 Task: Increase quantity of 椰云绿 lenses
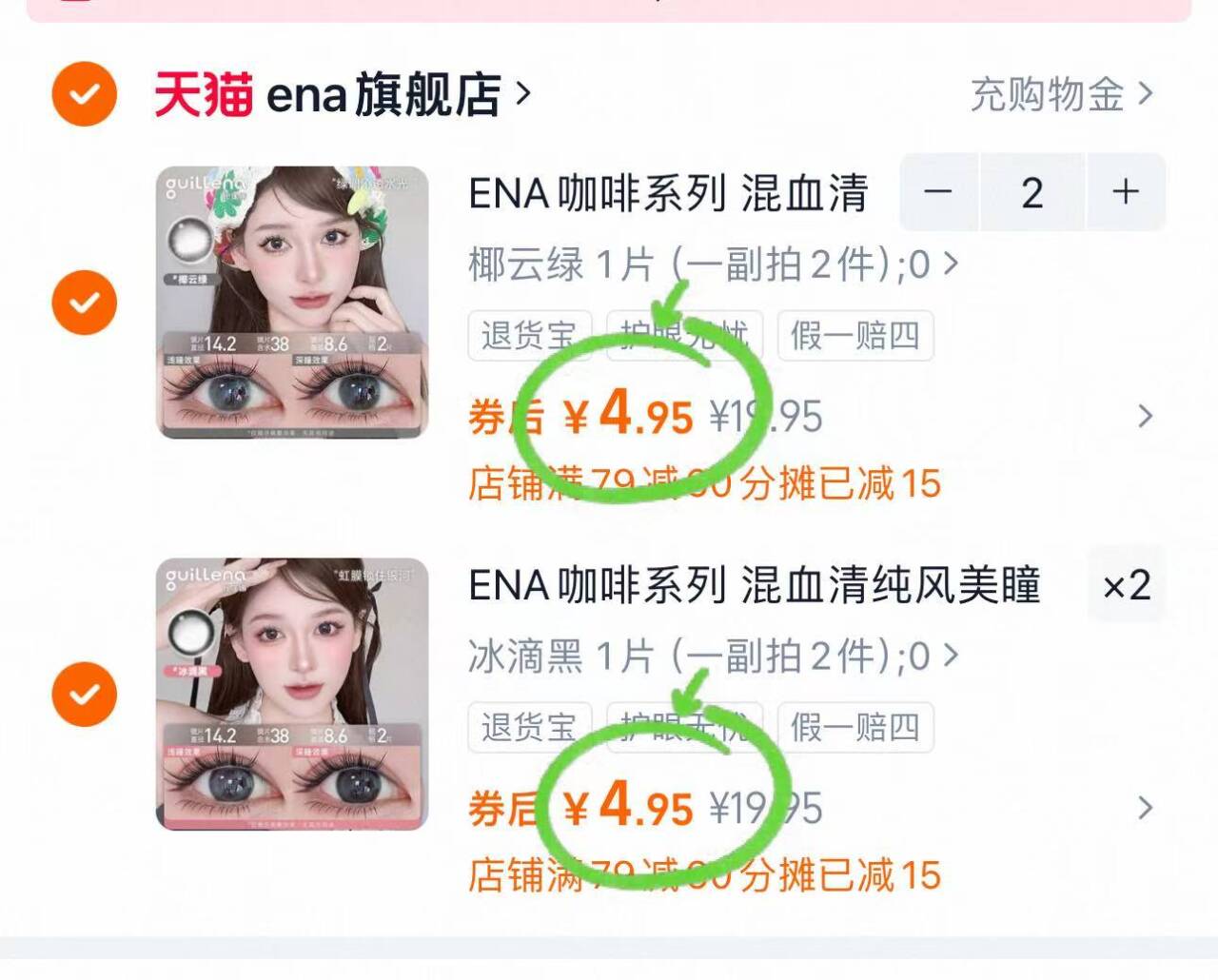[1126, 192]
